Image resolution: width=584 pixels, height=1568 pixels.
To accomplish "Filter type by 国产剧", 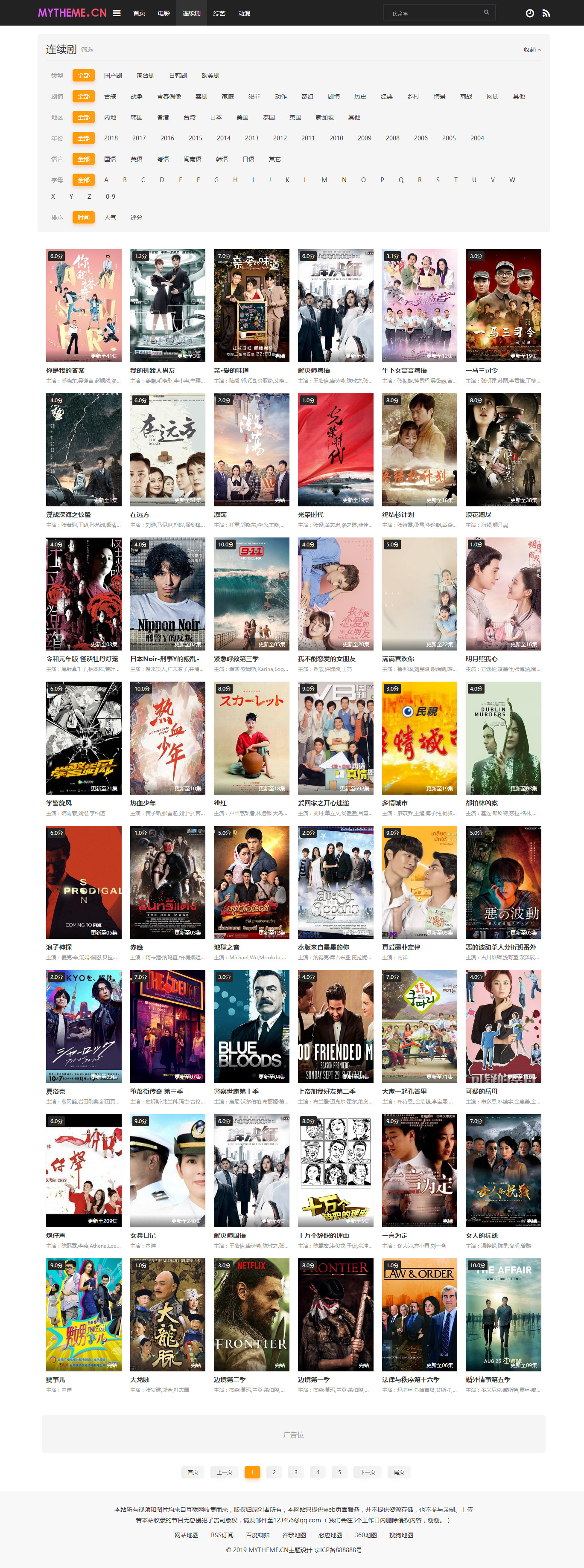I will (113, 75).
